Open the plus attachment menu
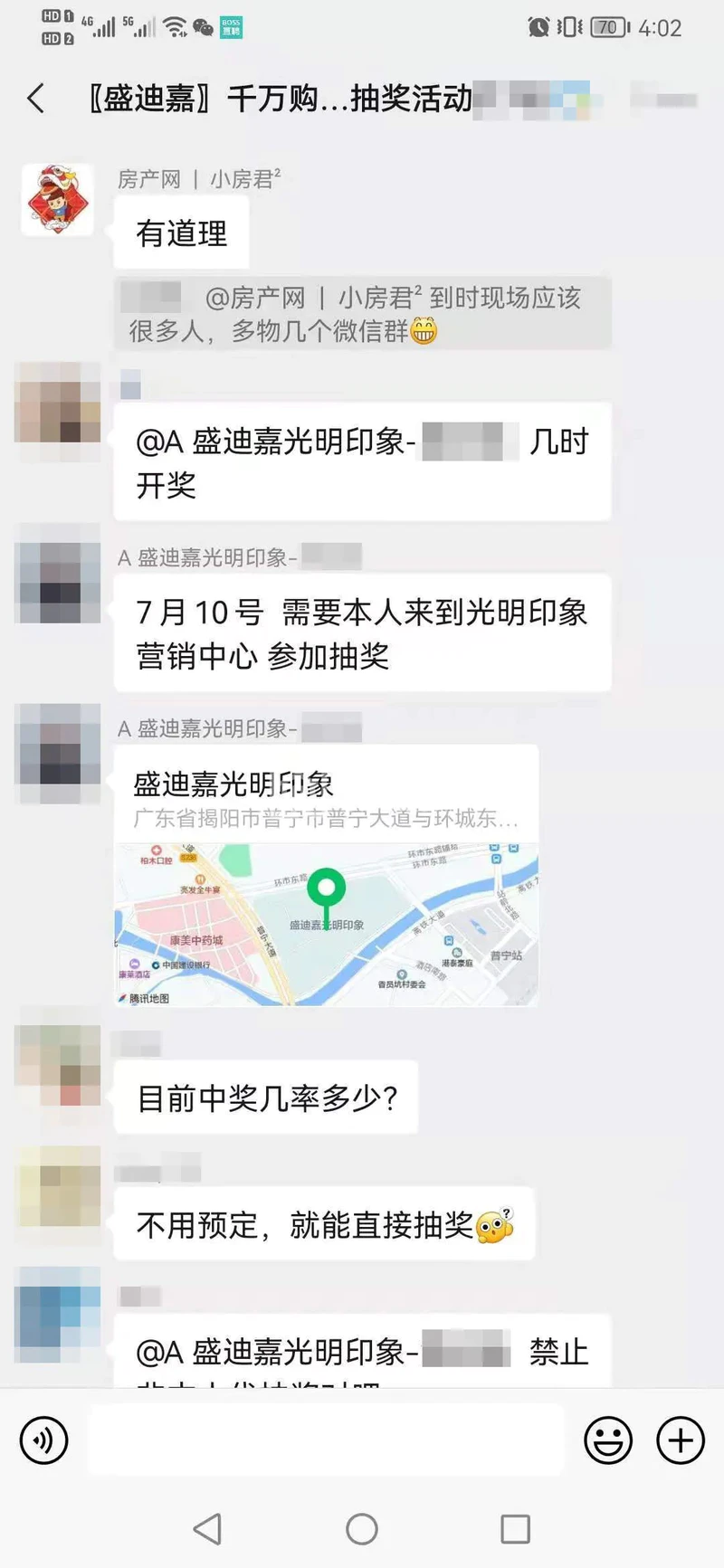 [x=681, y=1440]
